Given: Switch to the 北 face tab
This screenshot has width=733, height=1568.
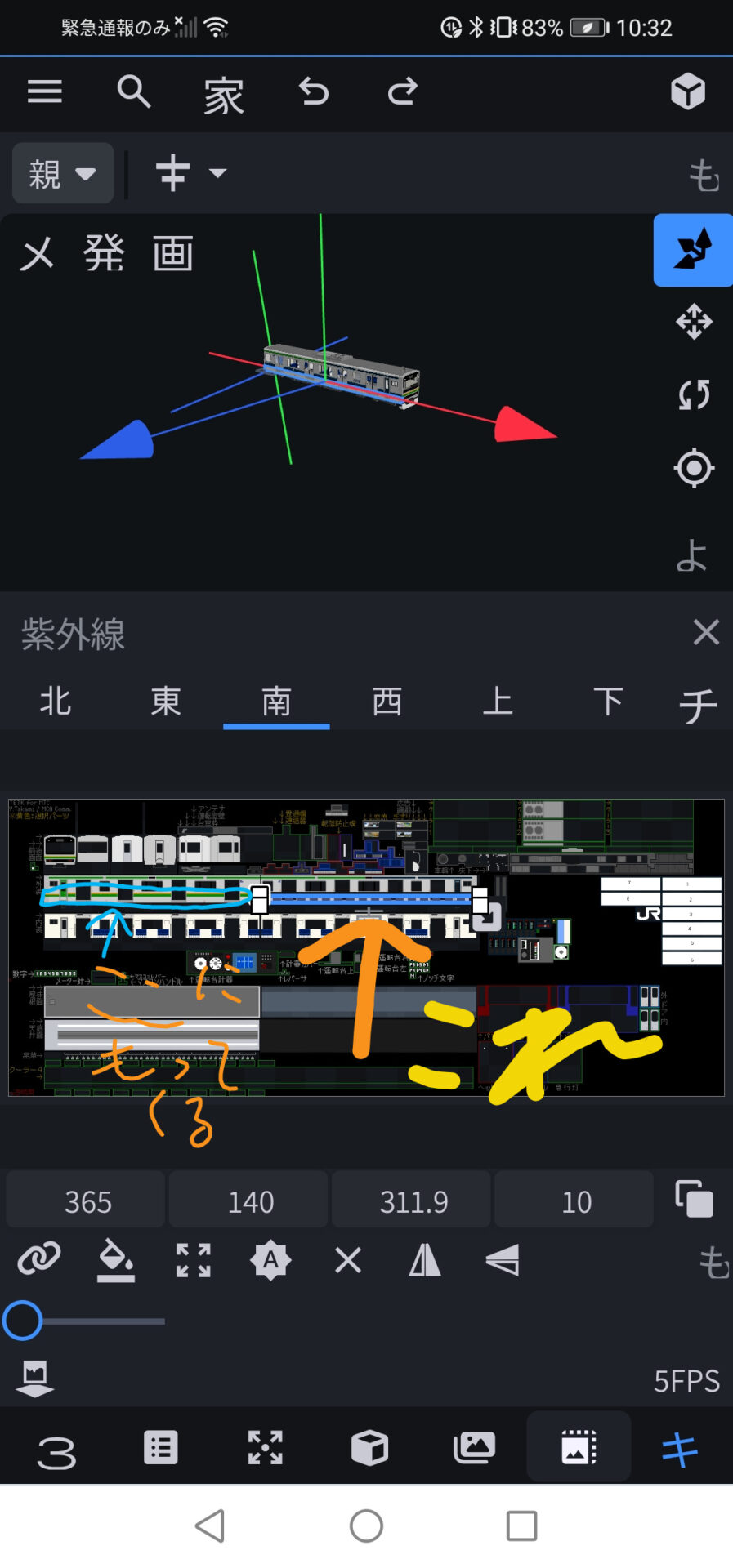Looking at the screenshot, I should [56, 702].
